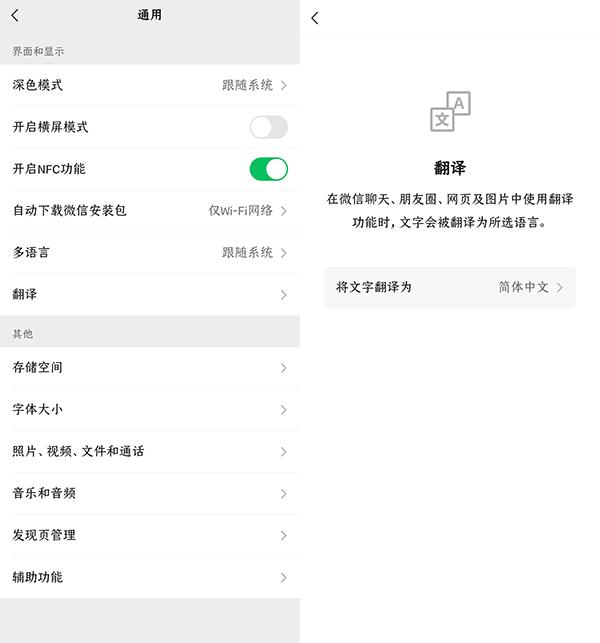Open the 深色模式 setting
The width and height of the screenshot is (600, 643).
coord(150,85)
